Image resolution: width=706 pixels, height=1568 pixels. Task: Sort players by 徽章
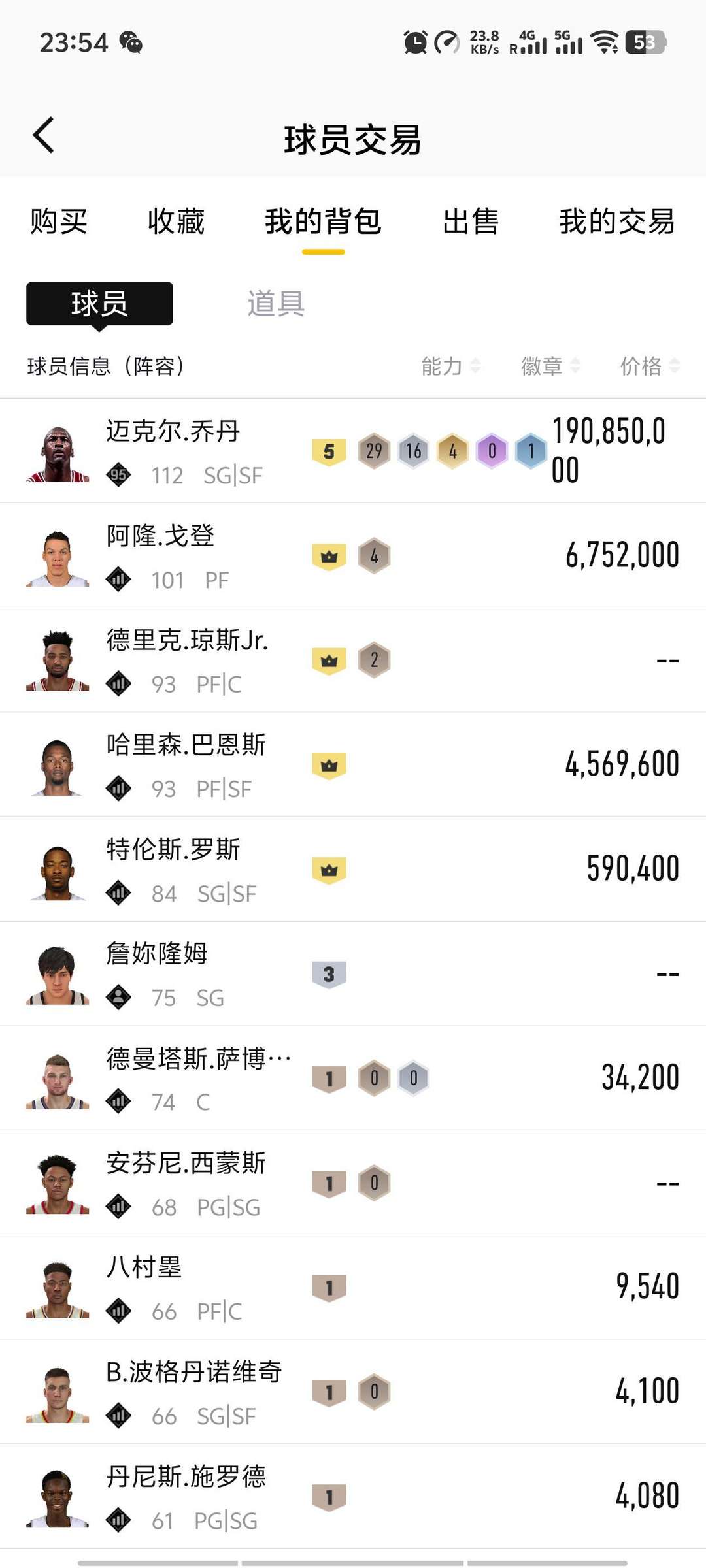(550, 366)
